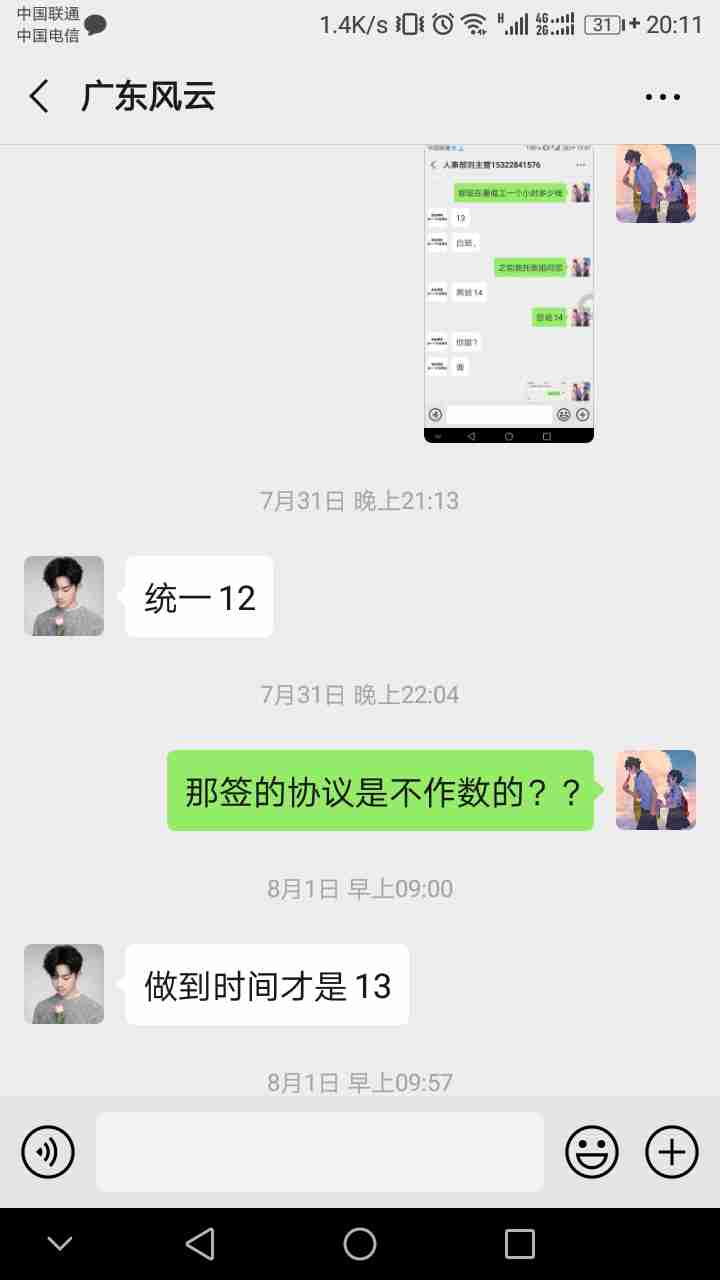Go back from the 广东风云 chat
720x1280 pixels.
(39, 97)
